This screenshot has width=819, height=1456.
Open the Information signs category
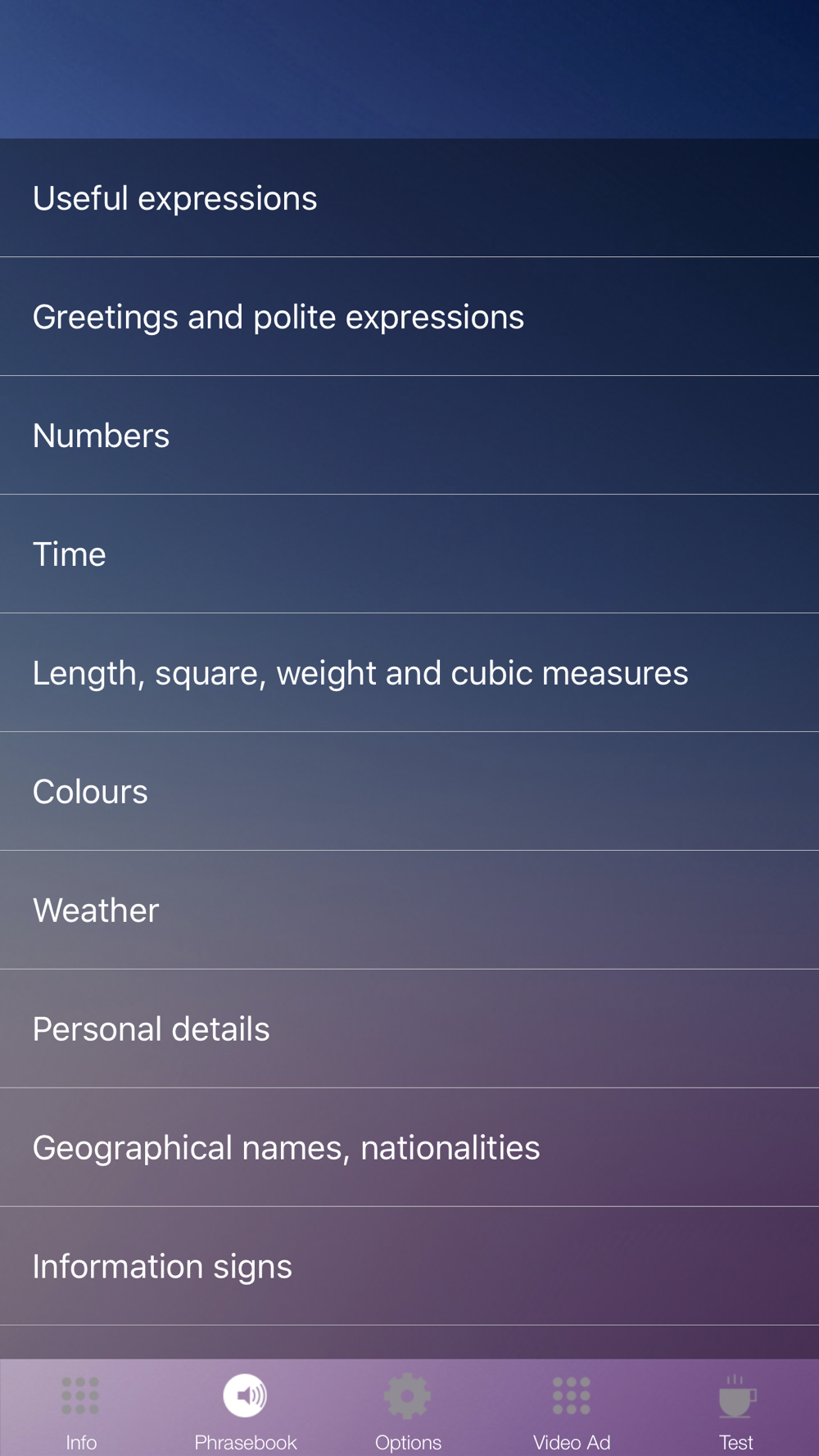(x=409, y=1267)
